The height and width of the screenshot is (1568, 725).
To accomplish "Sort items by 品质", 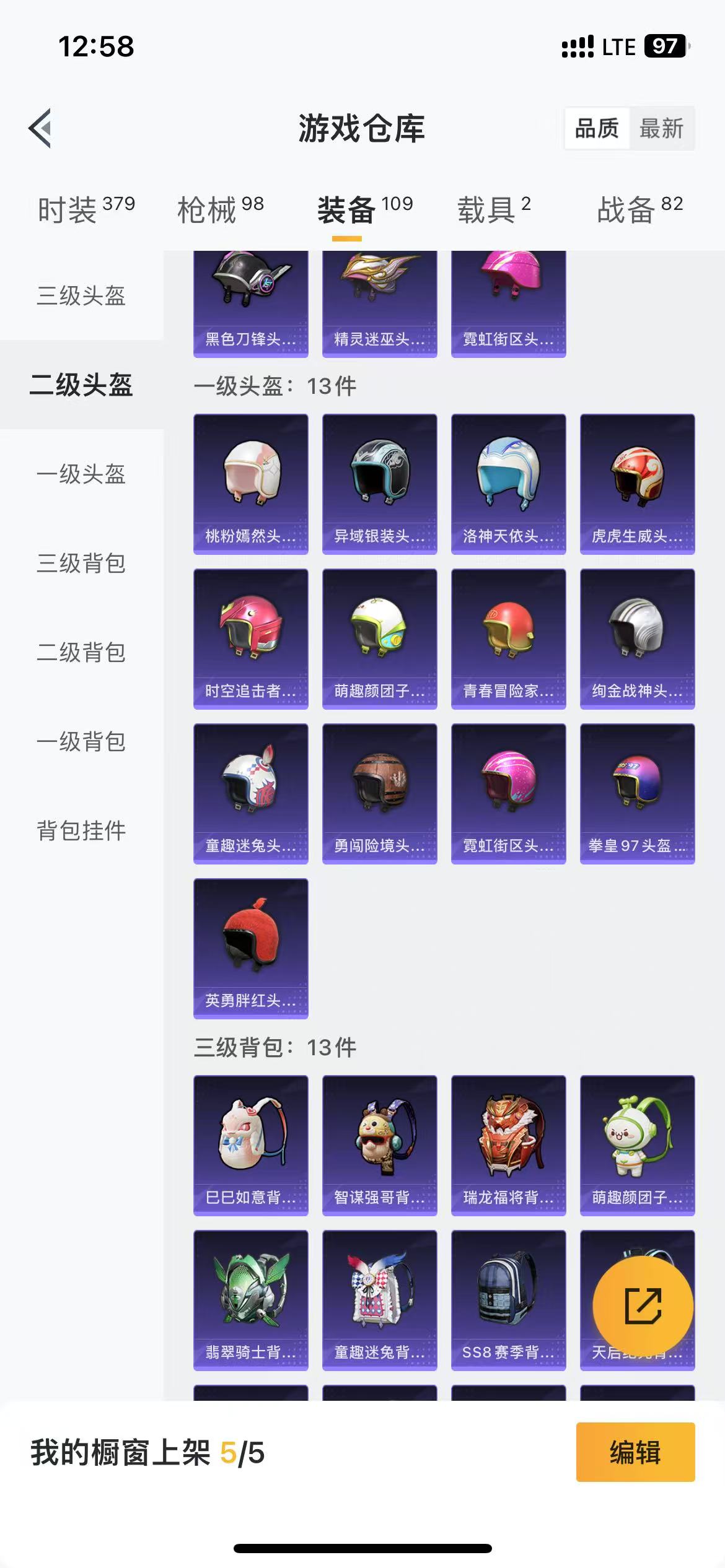I will click(x=597, y=129).
